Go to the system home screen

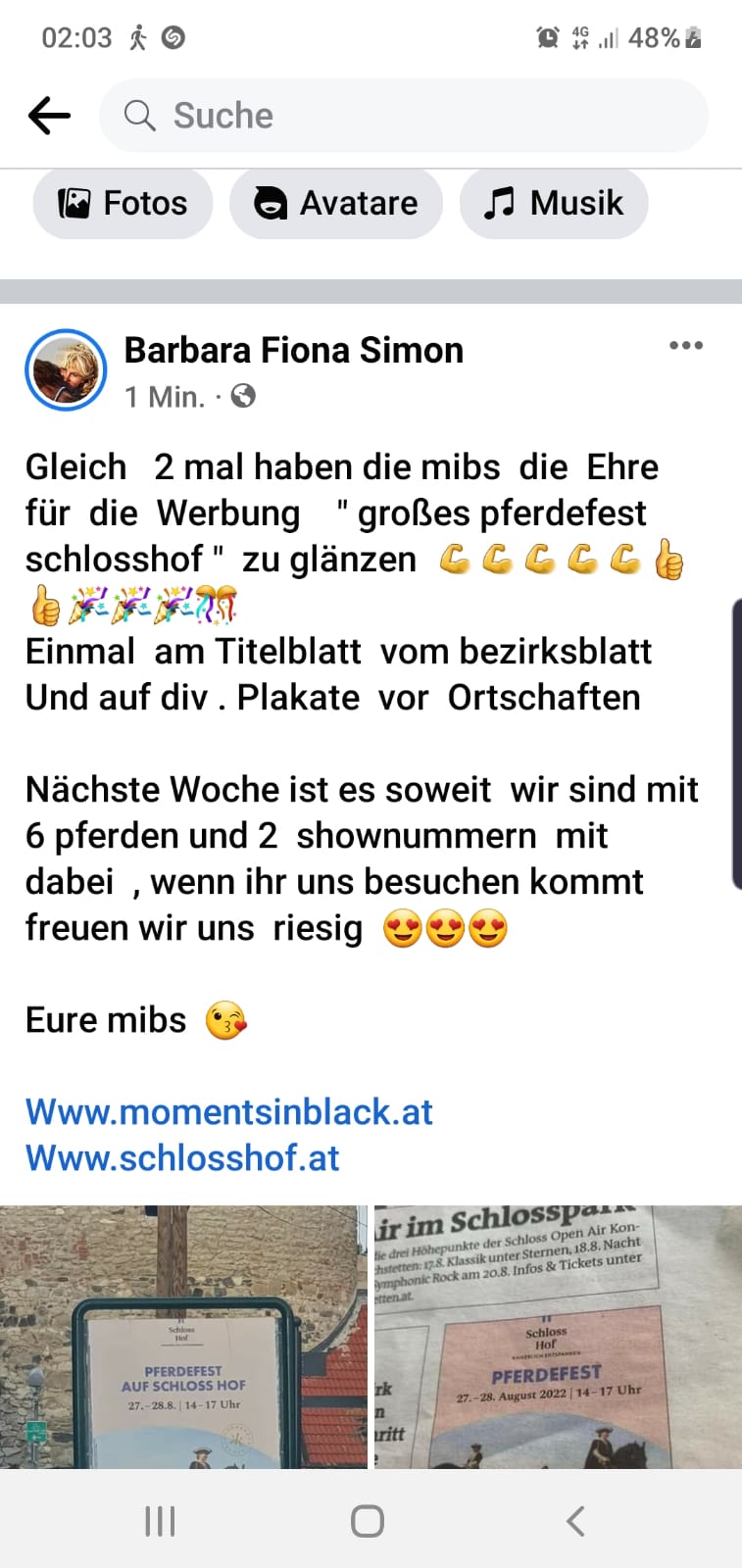coord(368,1521)
